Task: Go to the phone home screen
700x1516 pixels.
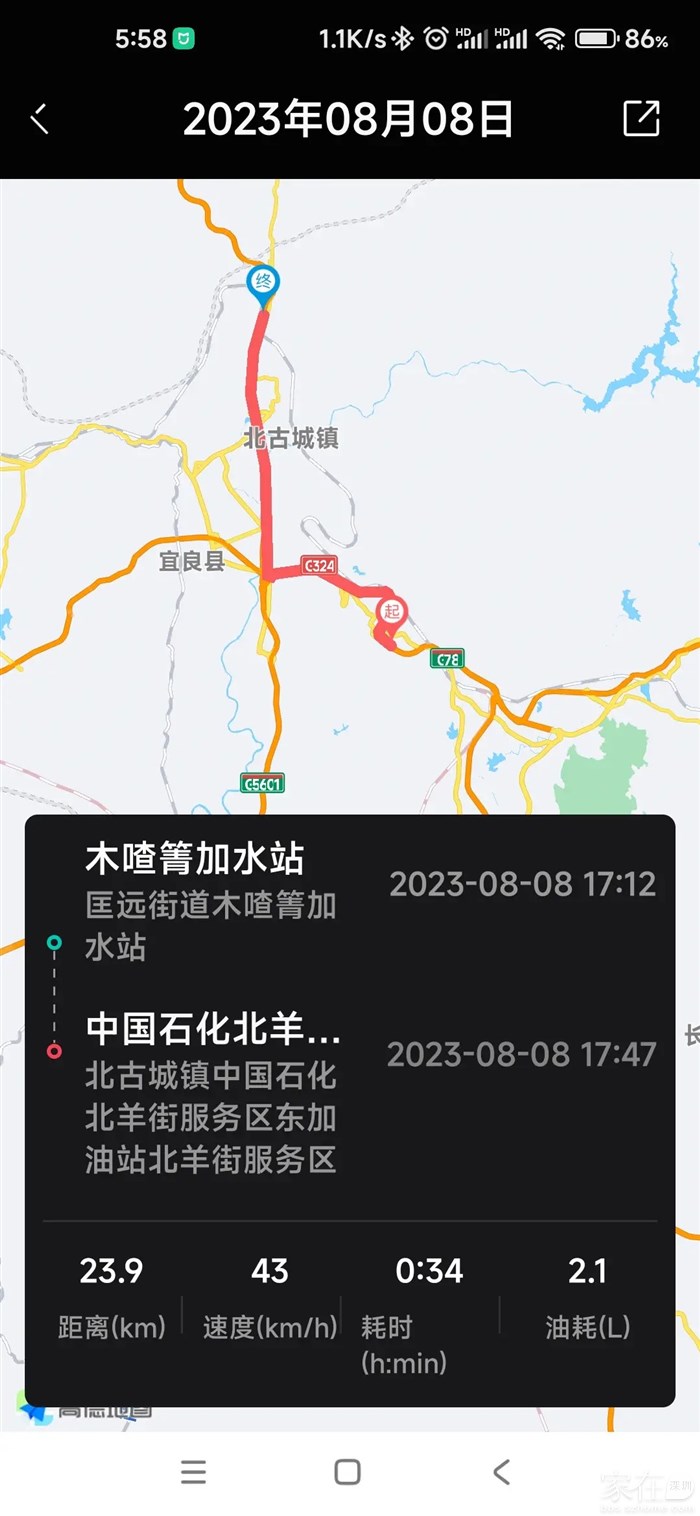Action: tap(347, 1471)
